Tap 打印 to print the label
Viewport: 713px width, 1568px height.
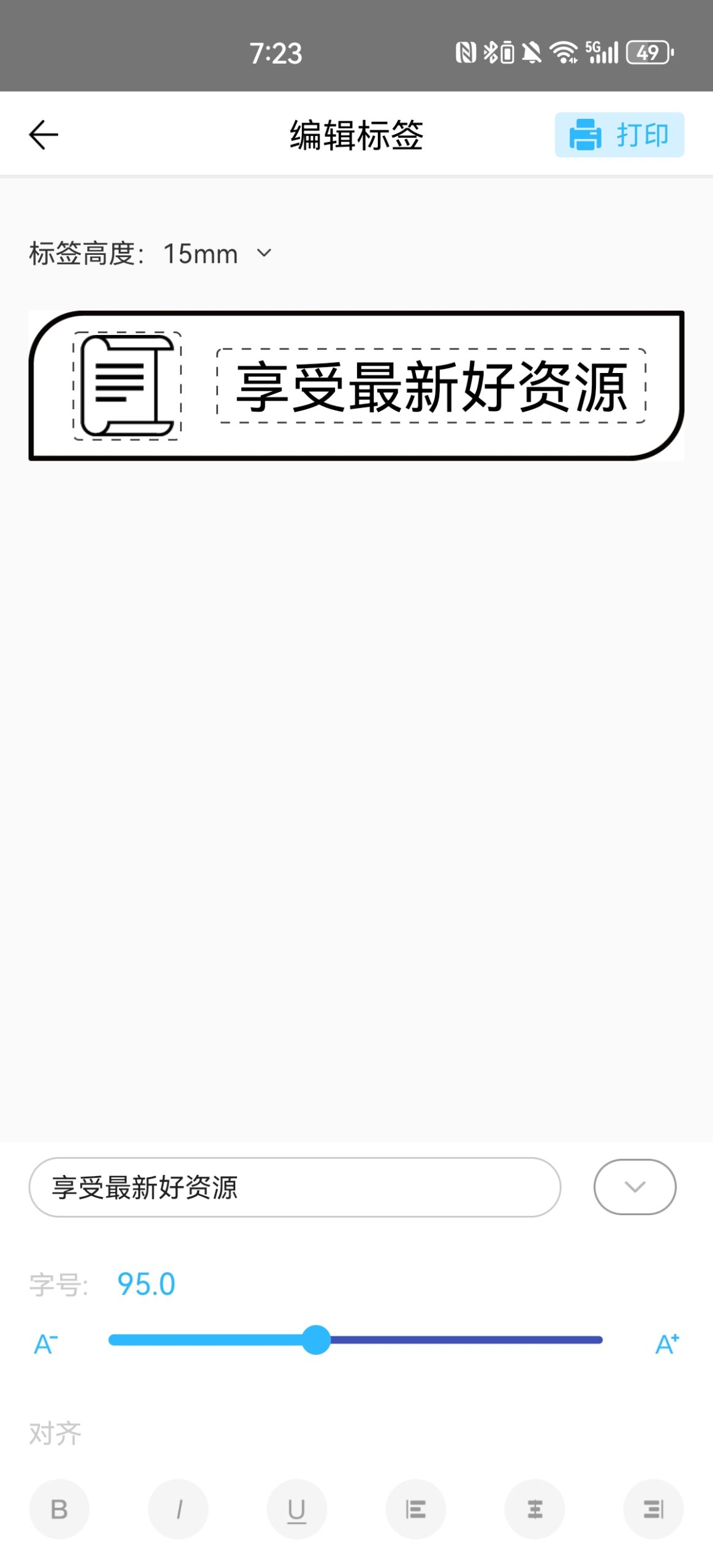click(641, 135)
